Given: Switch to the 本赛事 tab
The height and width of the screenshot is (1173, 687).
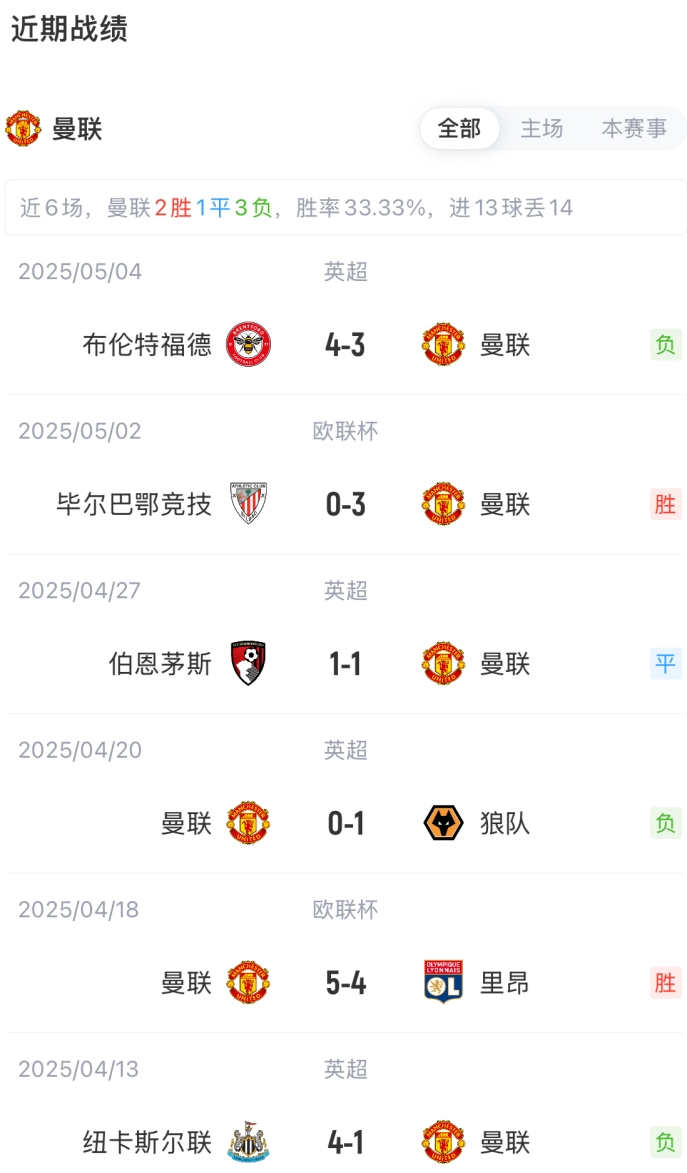Looking at the screenshot, I should pos(634,129).
